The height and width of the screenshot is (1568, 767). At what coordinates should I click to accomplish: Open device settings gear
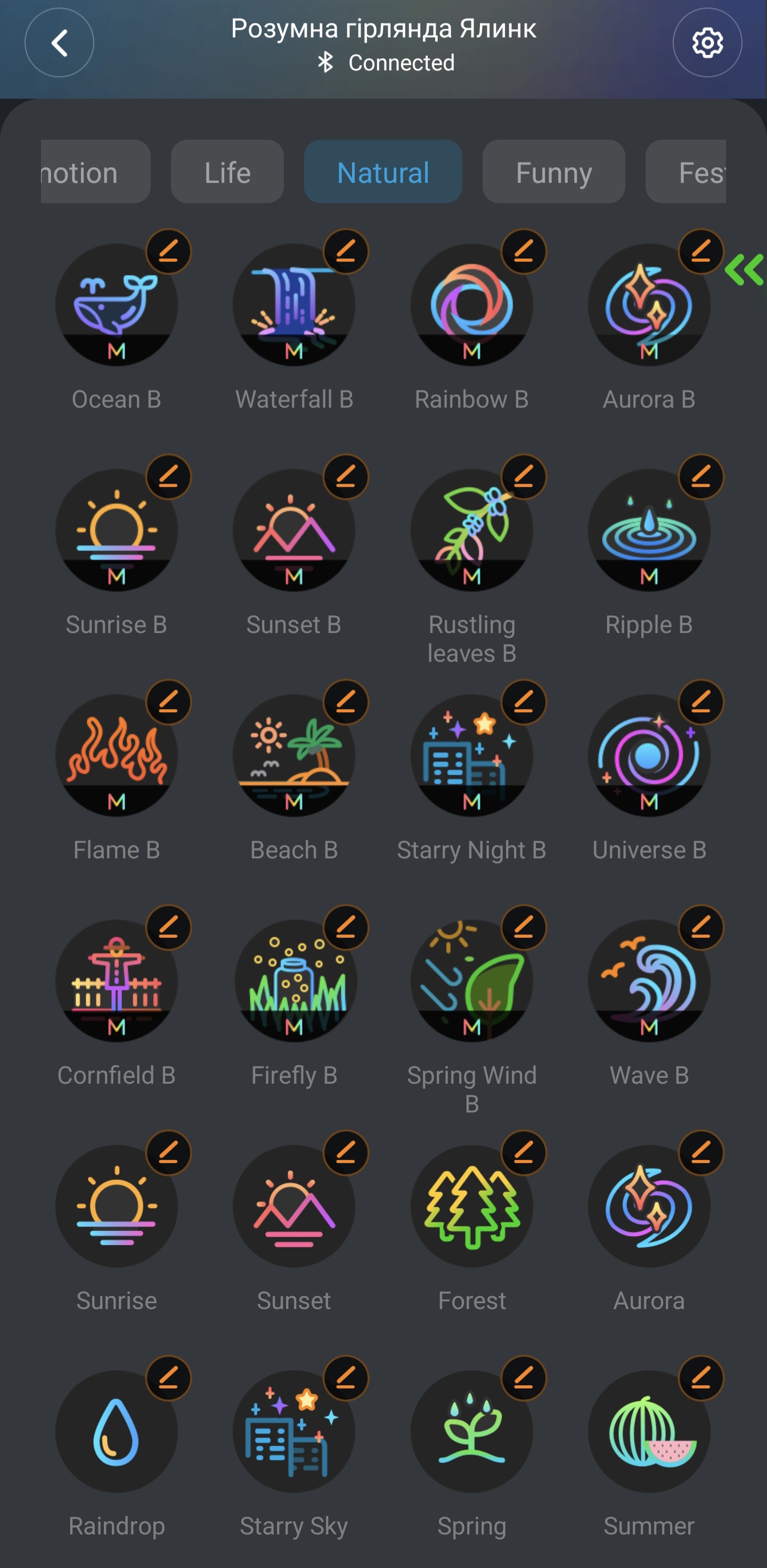pyautogui.click(x=707, y=43)
